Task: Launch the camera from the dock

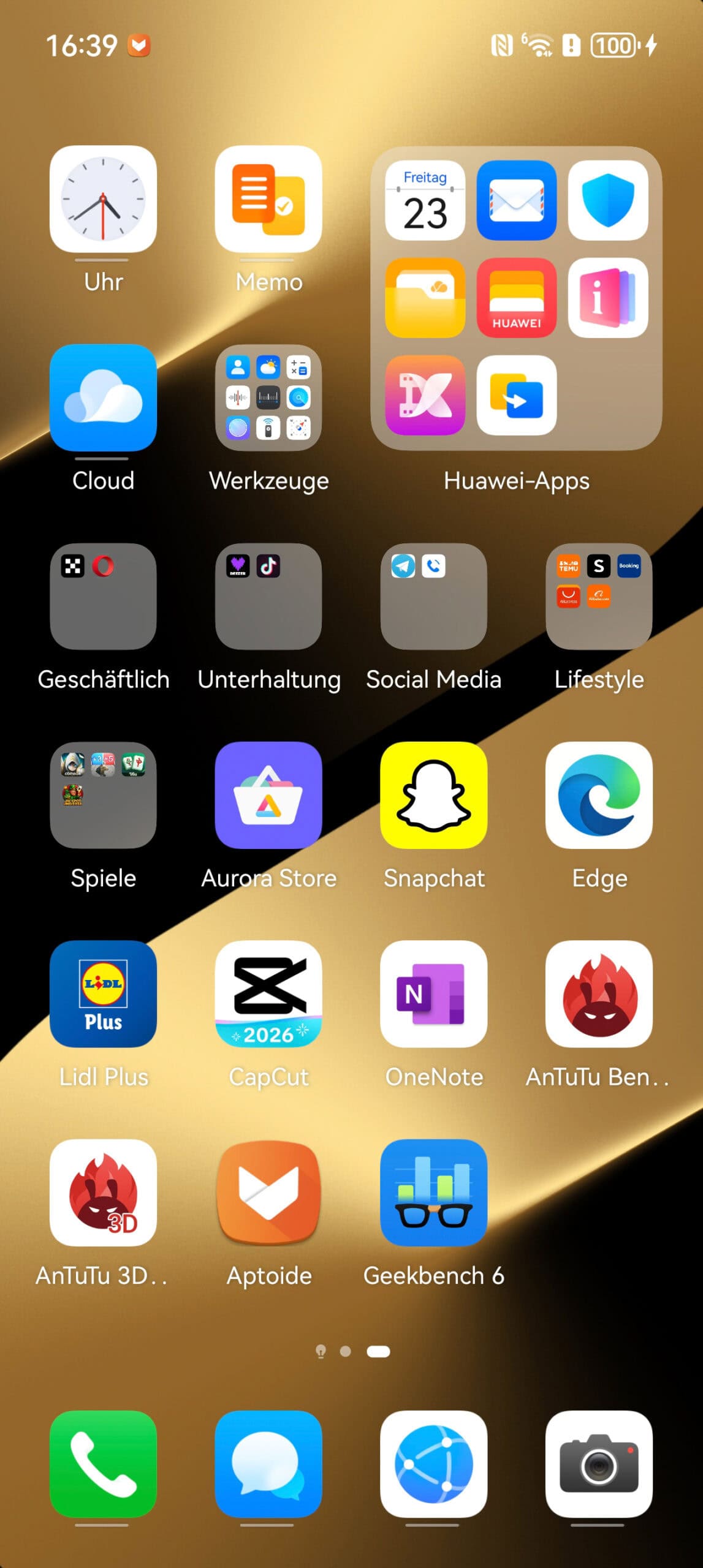Action: [599, 1464]
